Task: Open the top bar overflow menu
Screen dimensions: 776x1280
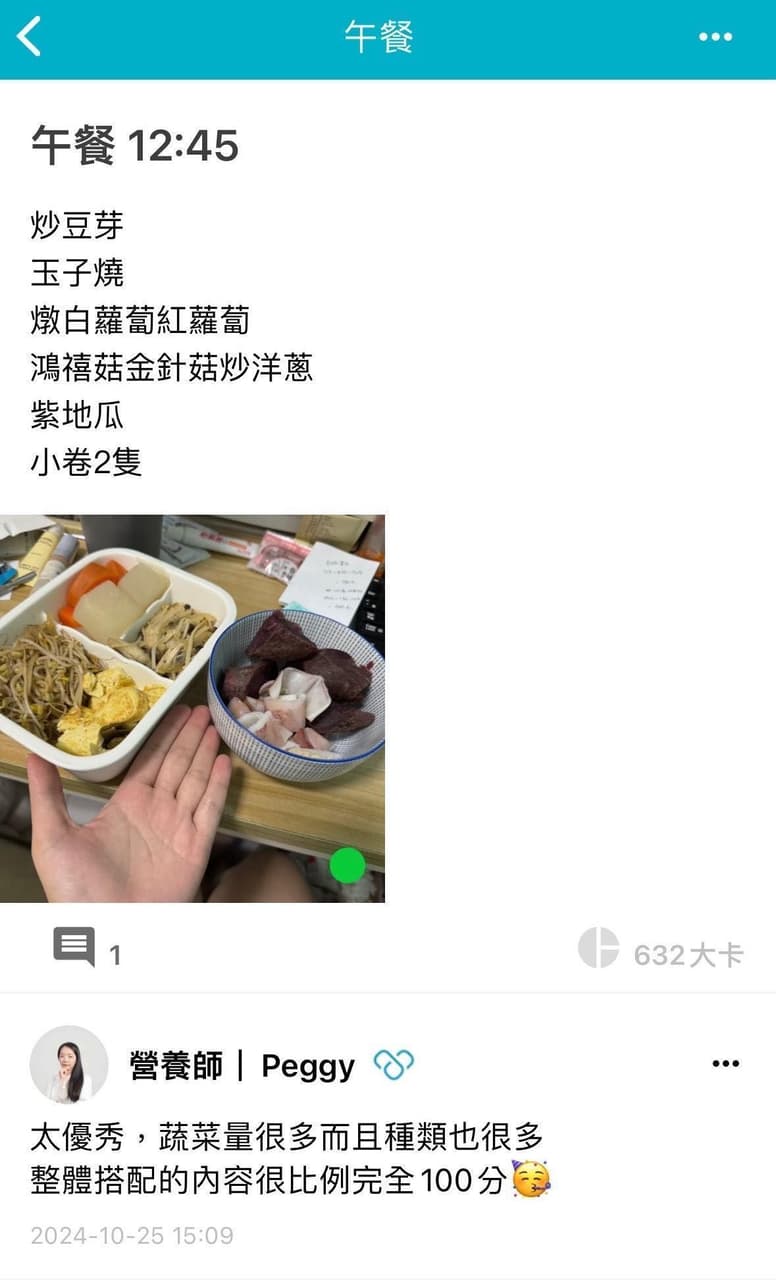Action: point(715,38)
